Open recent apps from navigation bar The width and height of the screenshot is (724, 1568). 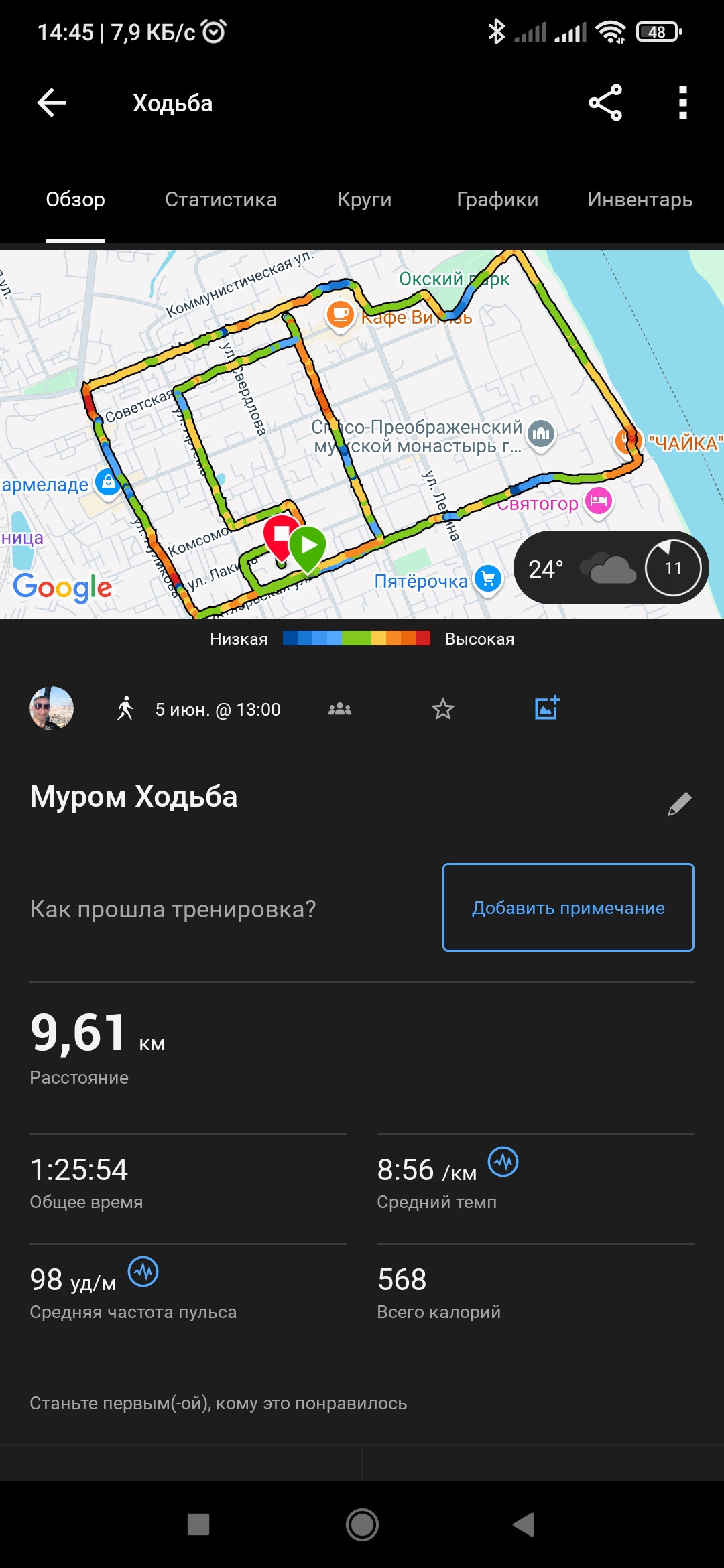pos(198,1524)
